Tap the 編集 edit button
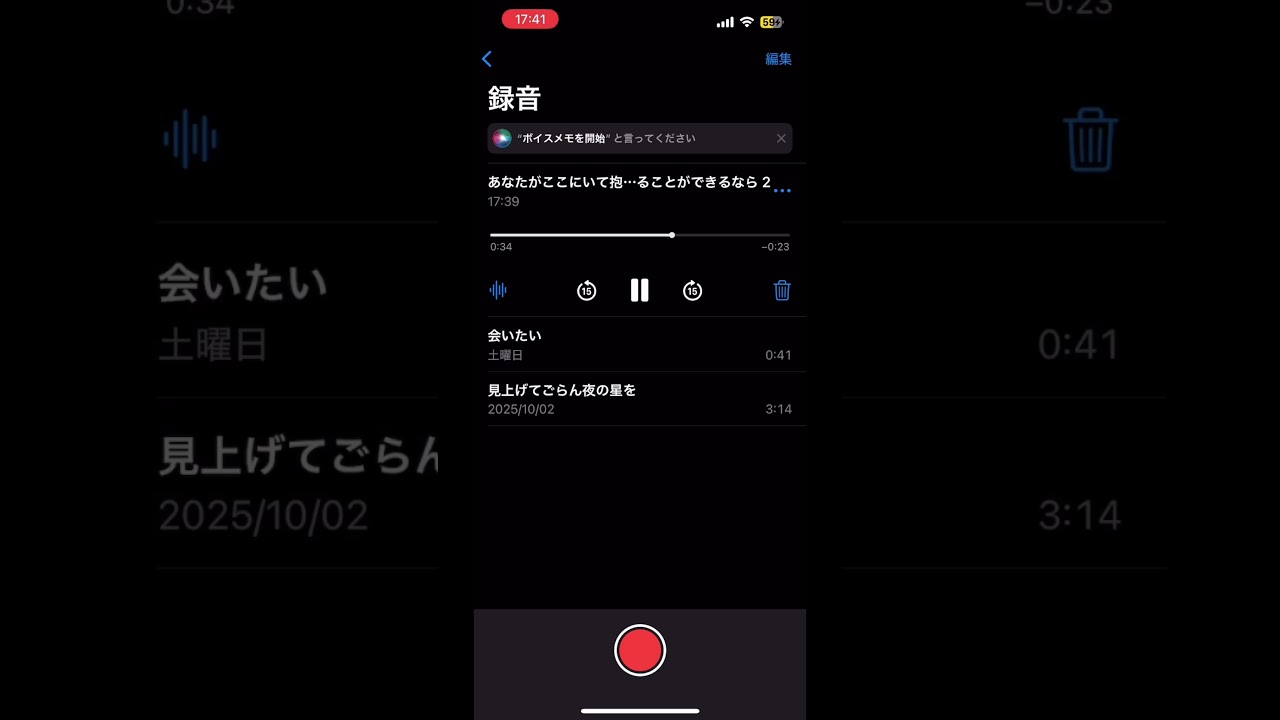The height and width of the screenshot is (720, 1280). [x=778, y=59]
